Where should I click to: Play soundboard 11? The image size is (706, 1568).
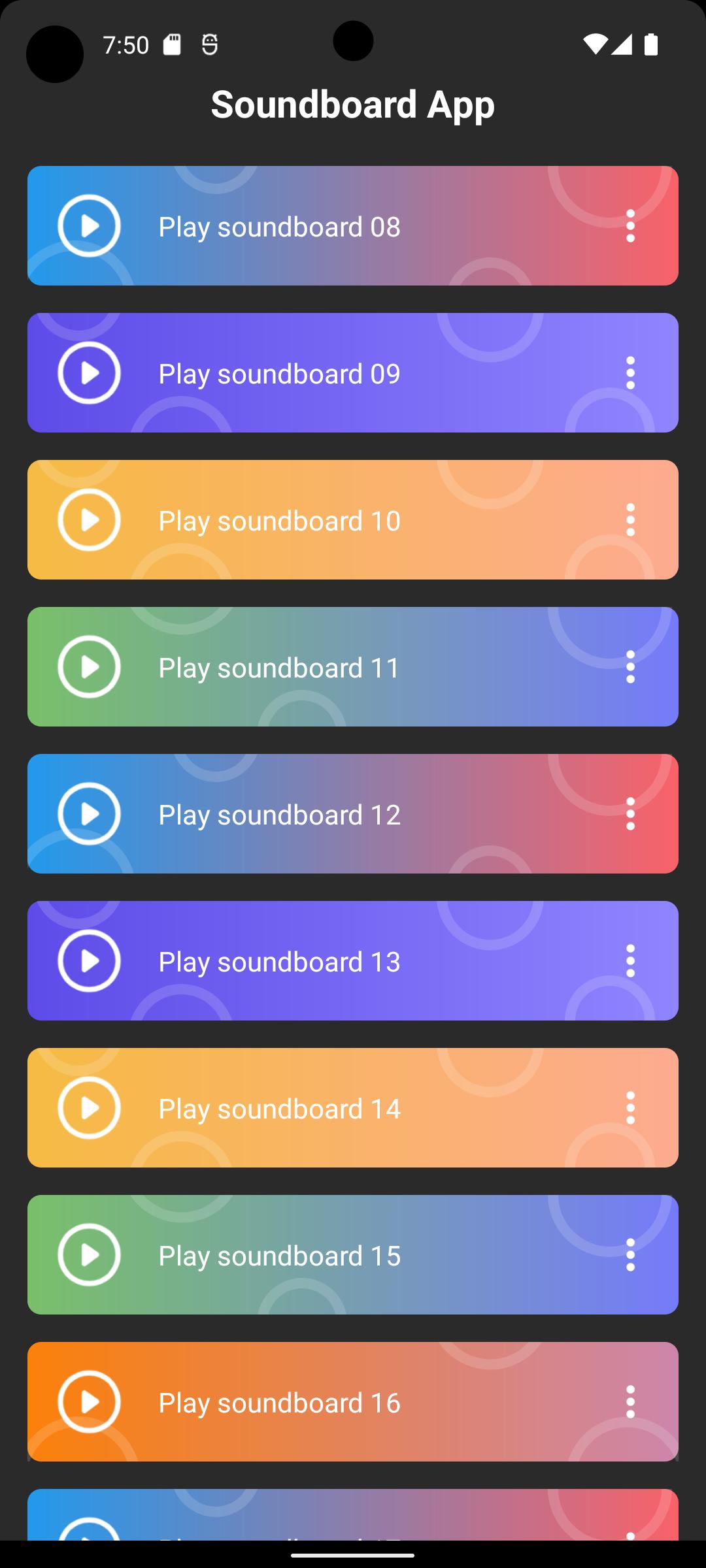tap(89, 667)
